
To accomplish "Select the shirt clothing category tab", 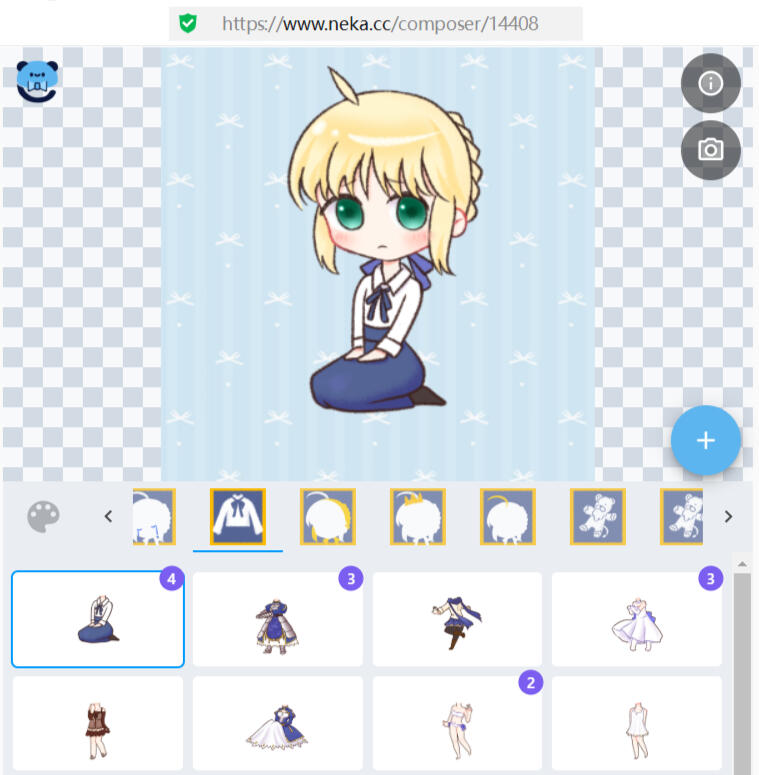I will tap(238, 517).
